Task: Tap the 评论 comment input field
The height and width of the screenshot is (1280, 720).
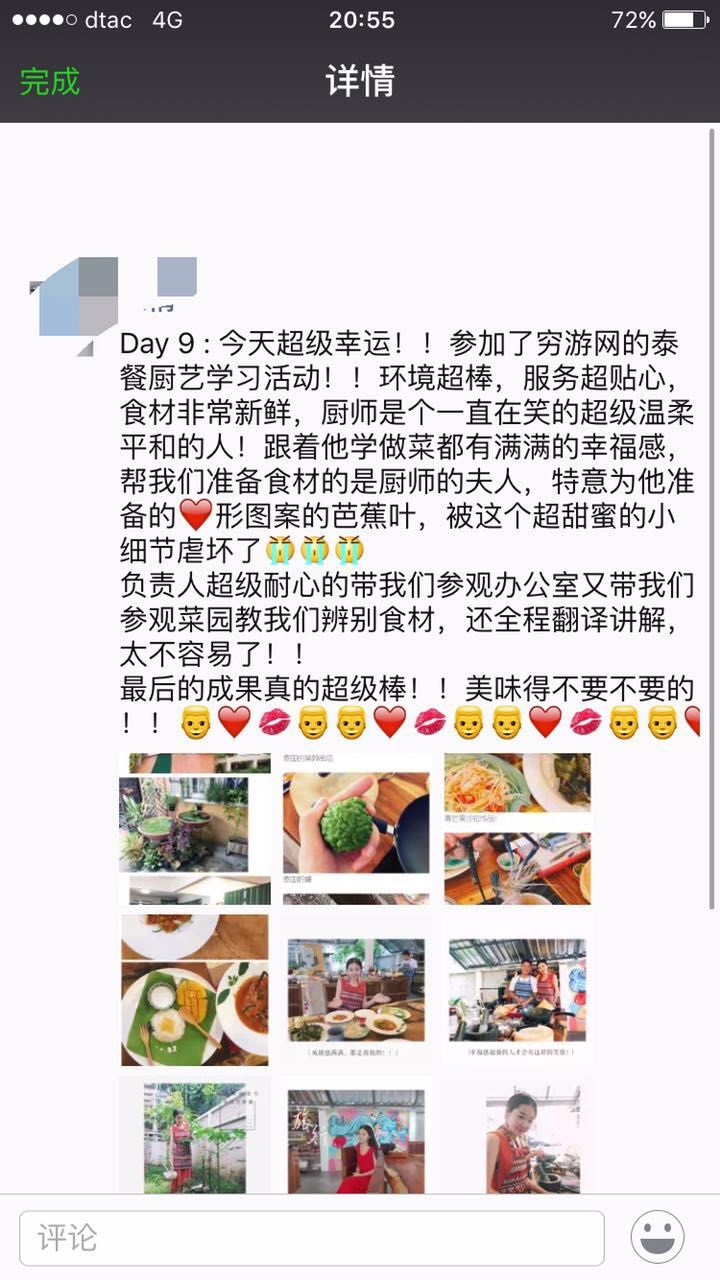Action: click(311, 1238)
